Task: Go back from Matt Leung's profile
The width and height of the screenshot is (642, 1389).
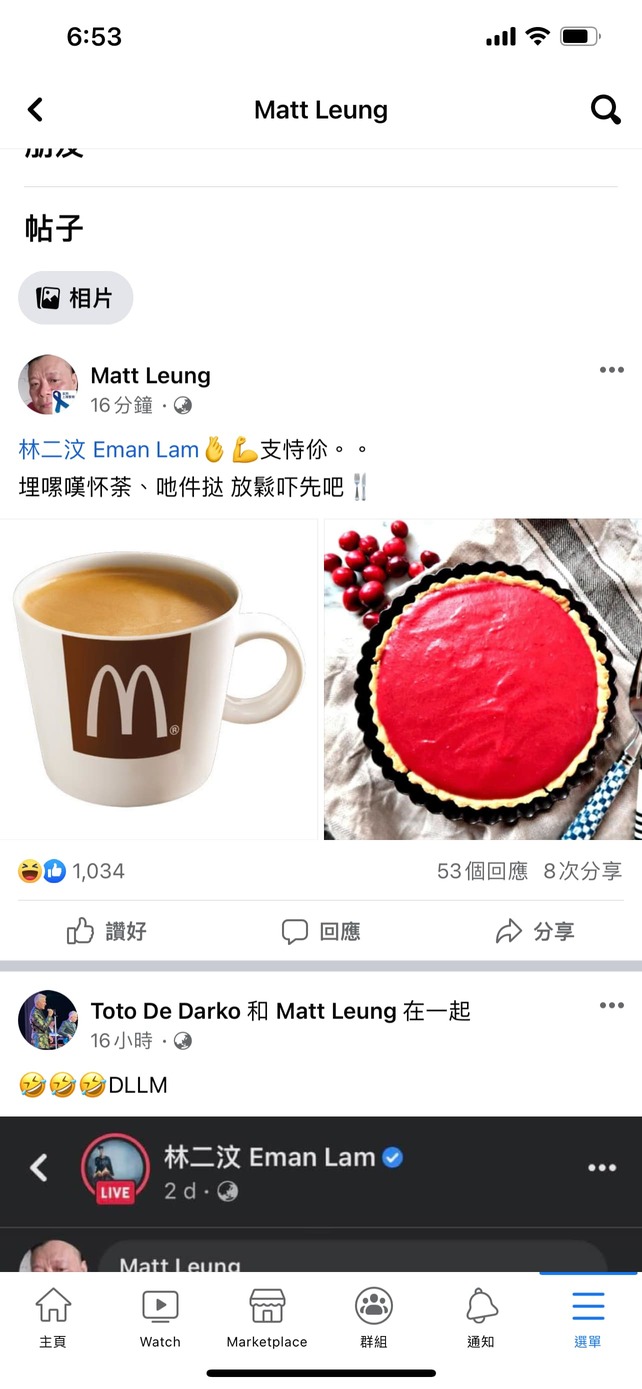Action: [x=36, y=110]
